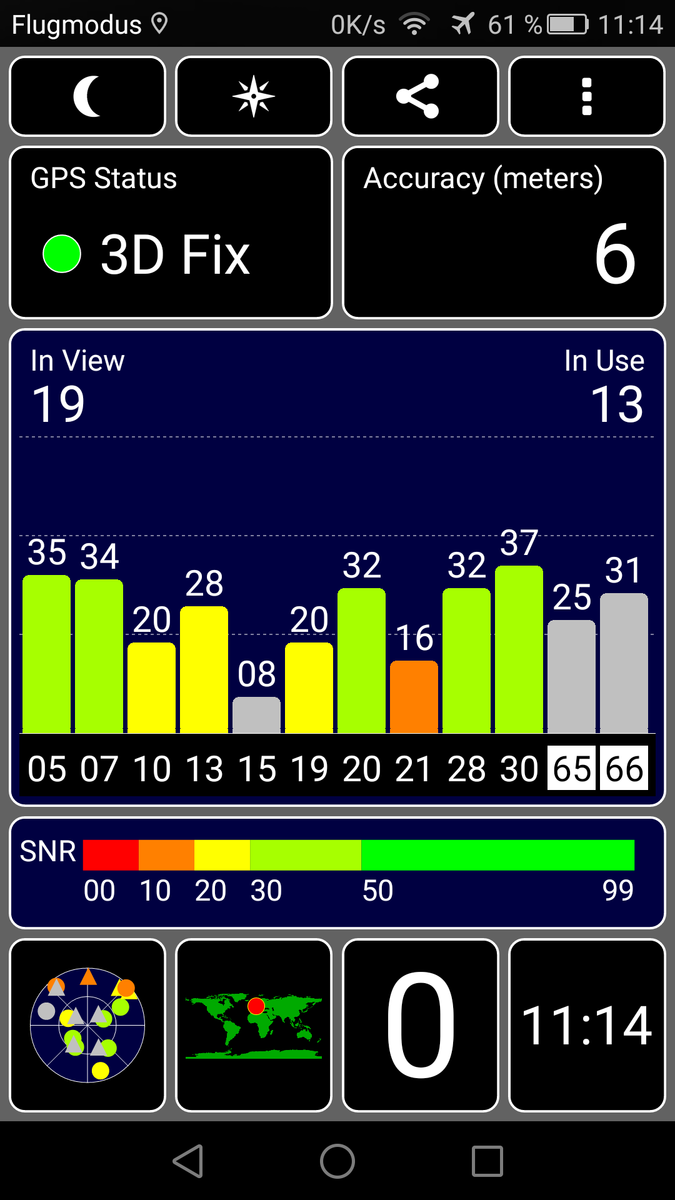Open the compass view

tap(253, 96)
